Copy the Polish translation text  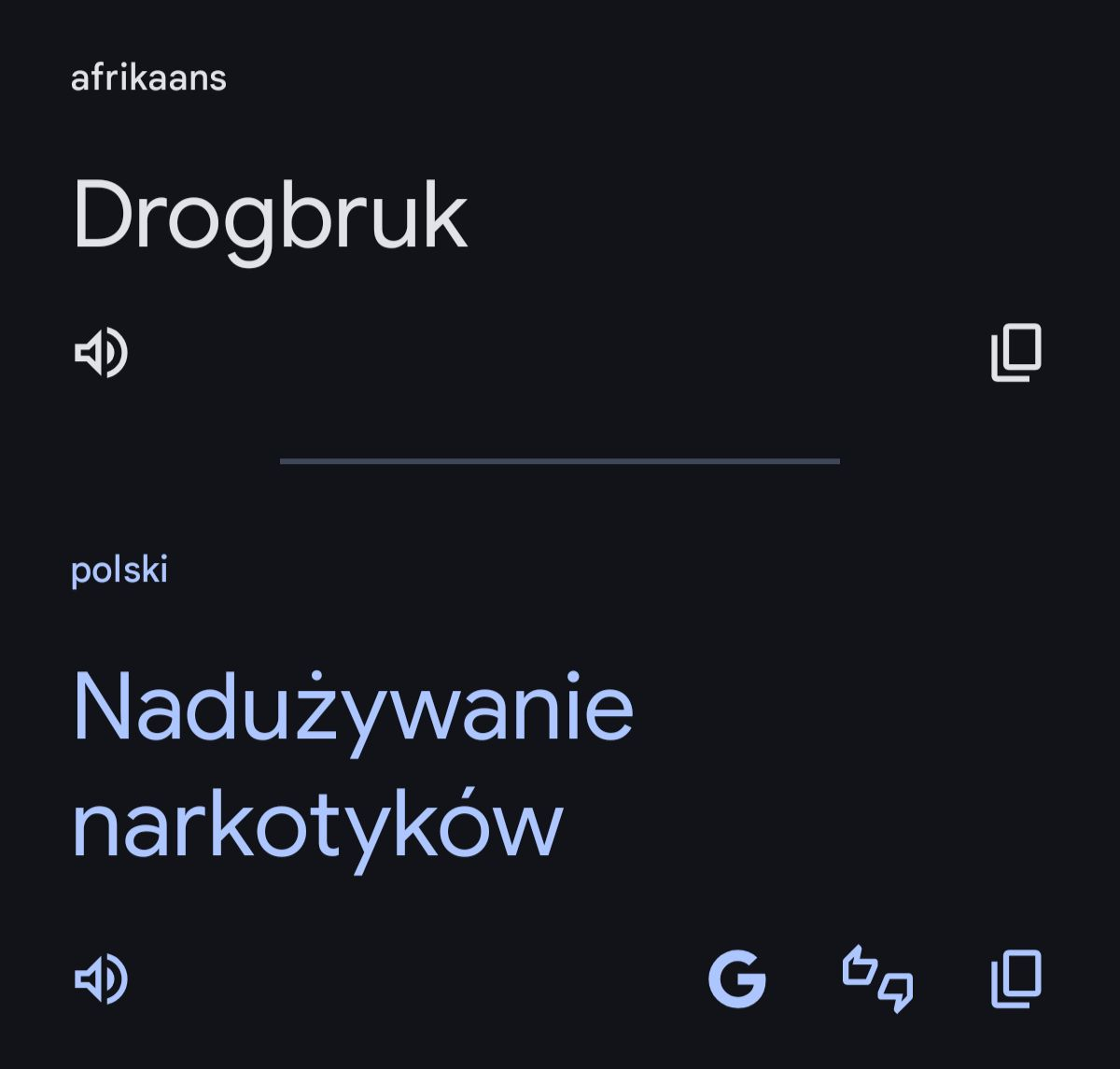point(1015,979)
